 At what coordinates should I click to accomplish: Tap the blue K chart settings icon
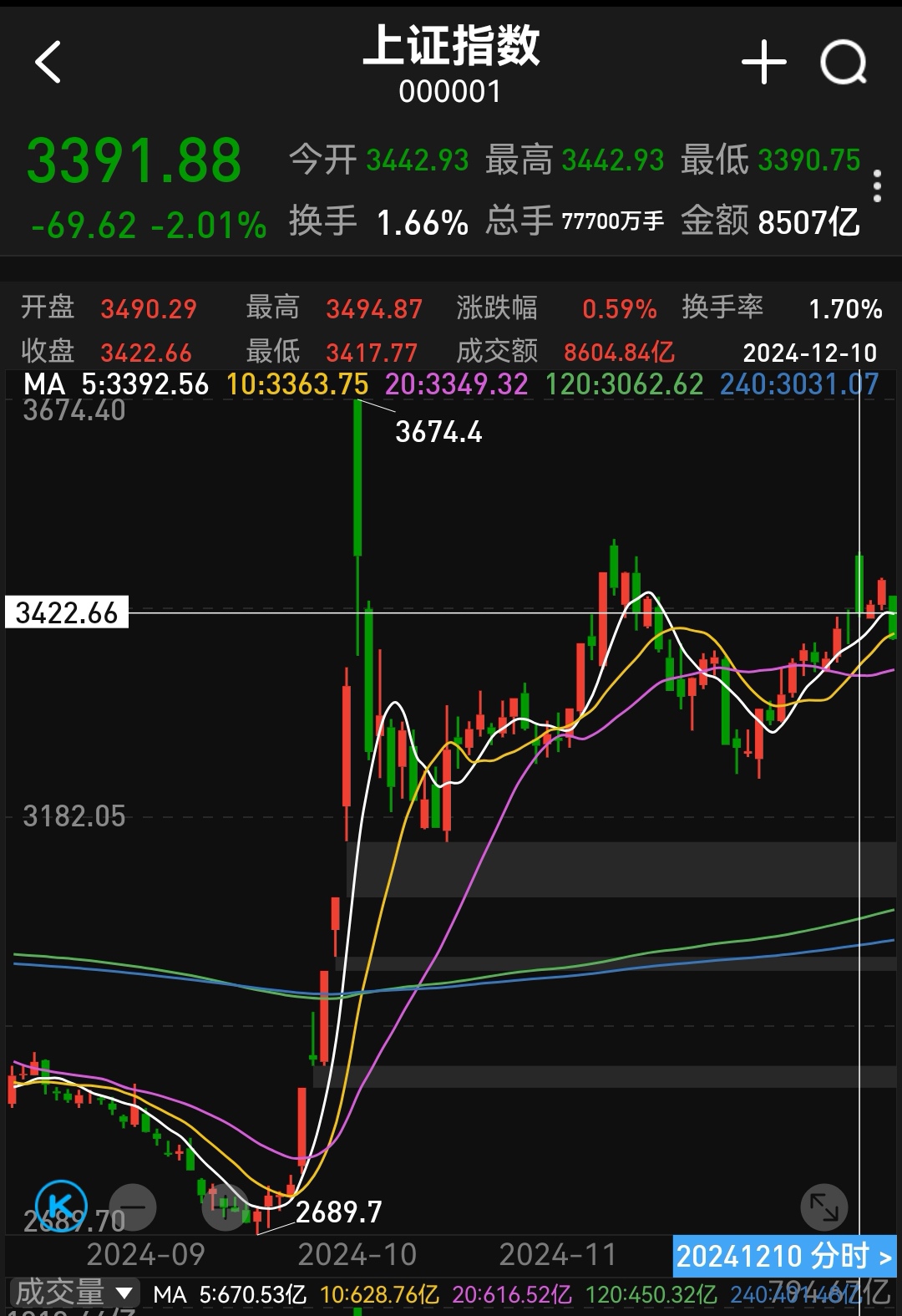coord(61,1205)
